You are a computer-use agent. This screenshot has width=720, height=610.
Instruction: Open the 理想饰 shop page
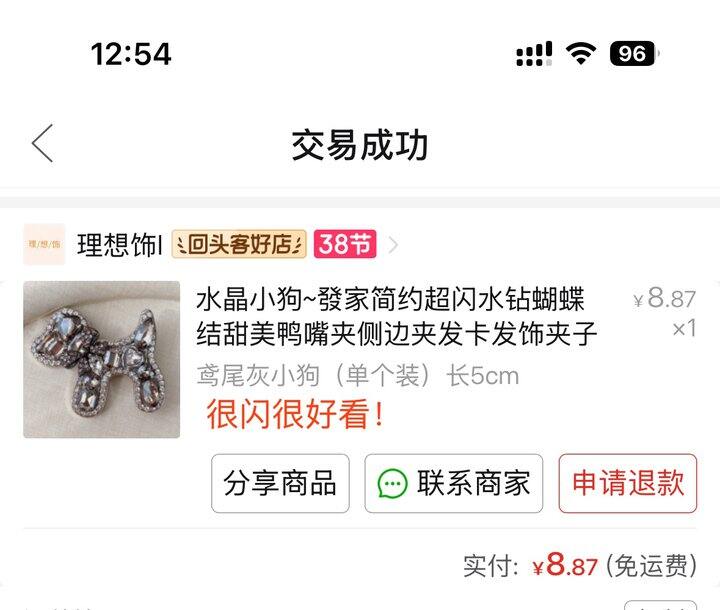point(118,245)
